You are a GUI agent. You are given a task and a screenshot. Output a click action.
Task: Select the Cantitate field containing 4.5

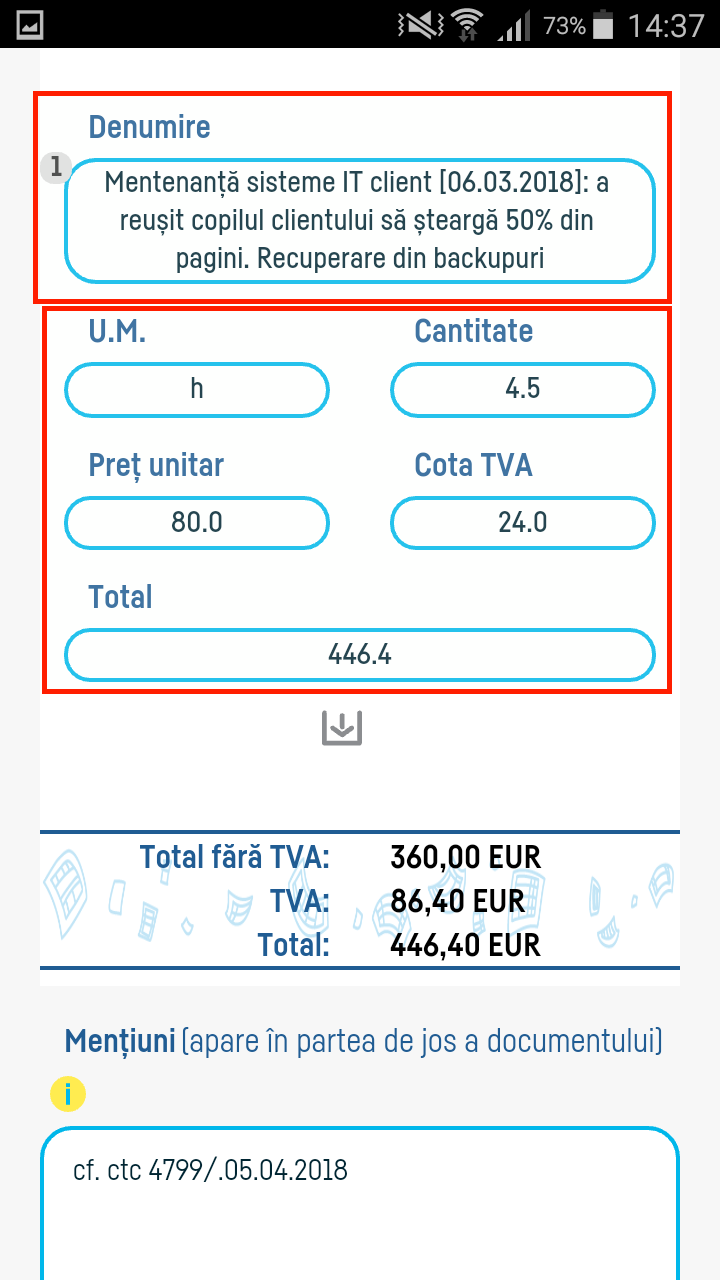pyautogui.click(x=522, y=389)
